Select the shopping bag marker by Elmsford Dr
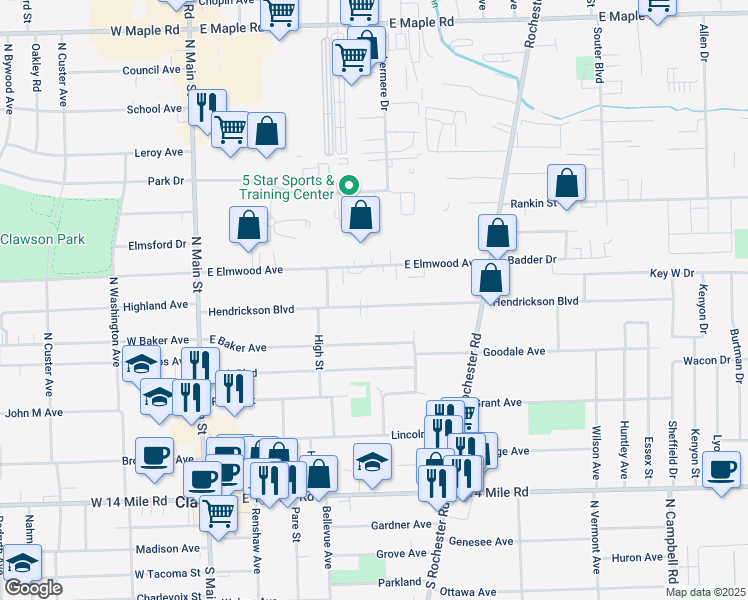748x600 pixels. [248, 229]
